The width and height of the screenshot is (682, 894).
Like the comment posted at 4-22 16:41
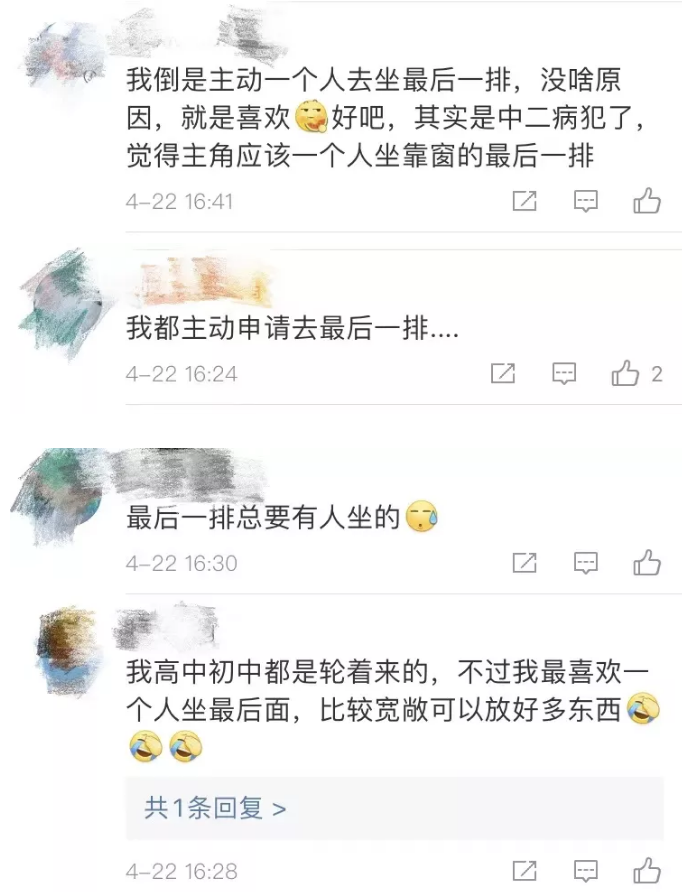(x=647, y=201)
